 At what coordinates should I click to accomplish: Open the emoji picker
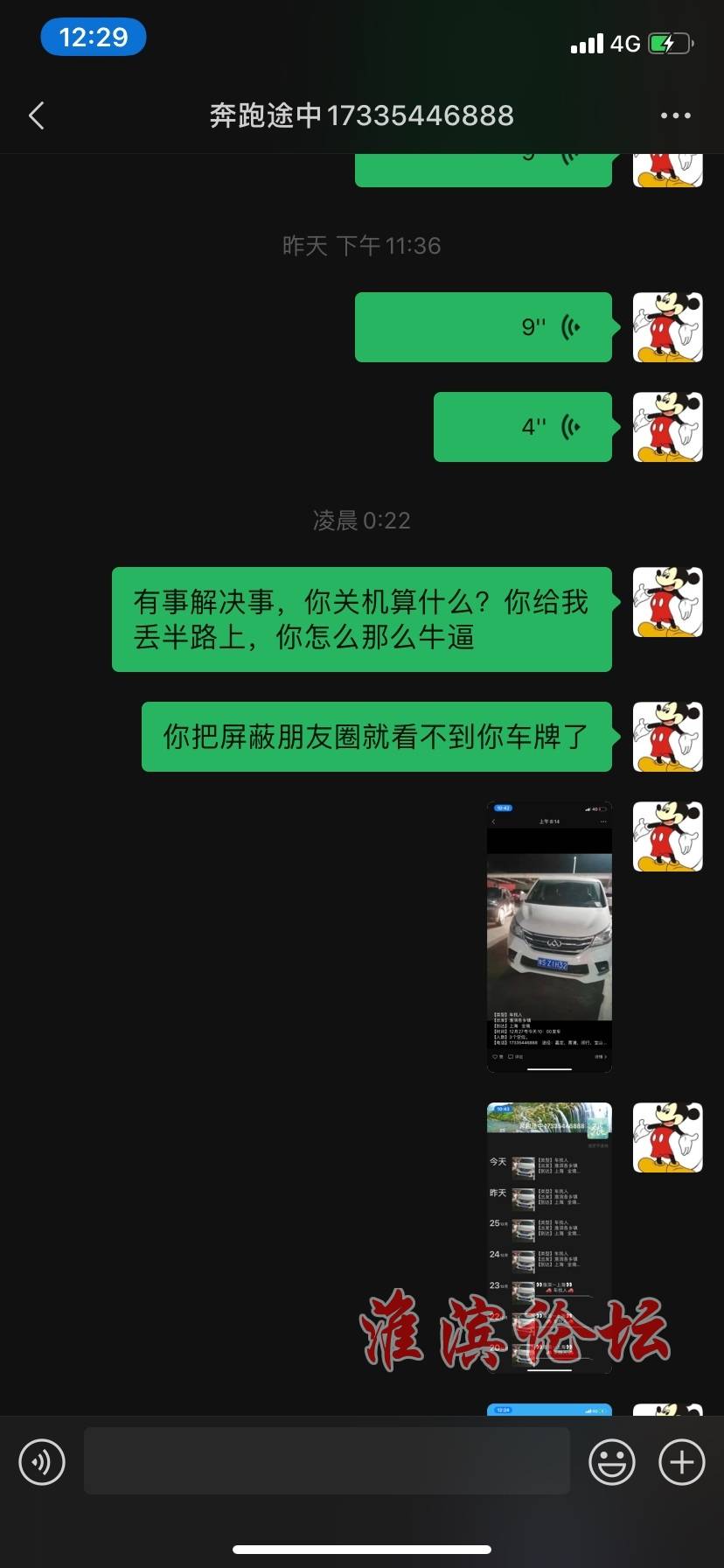tap(611, 1461)
